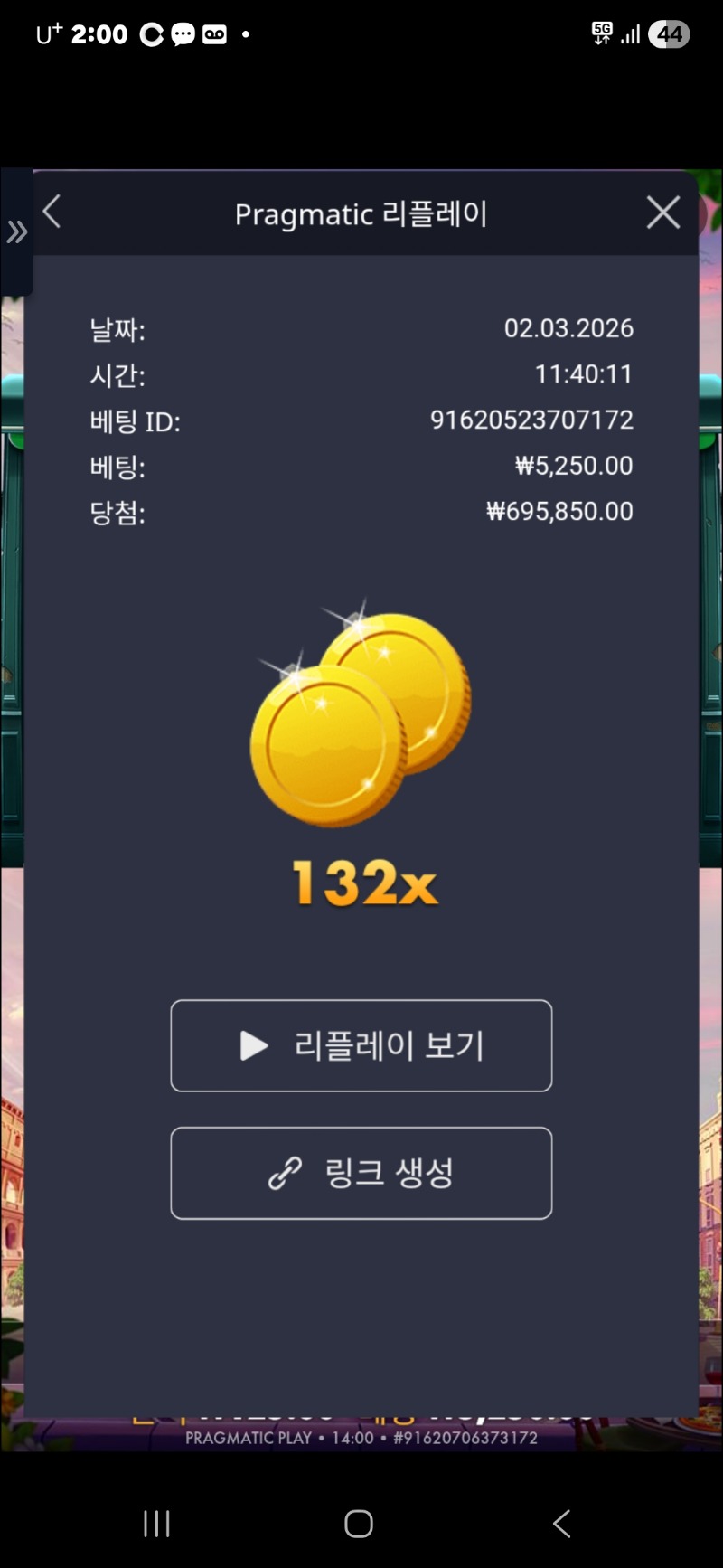723x1568 pixels.
Task: Generate a link with 링크 생성
Action: coord(361,1173)
